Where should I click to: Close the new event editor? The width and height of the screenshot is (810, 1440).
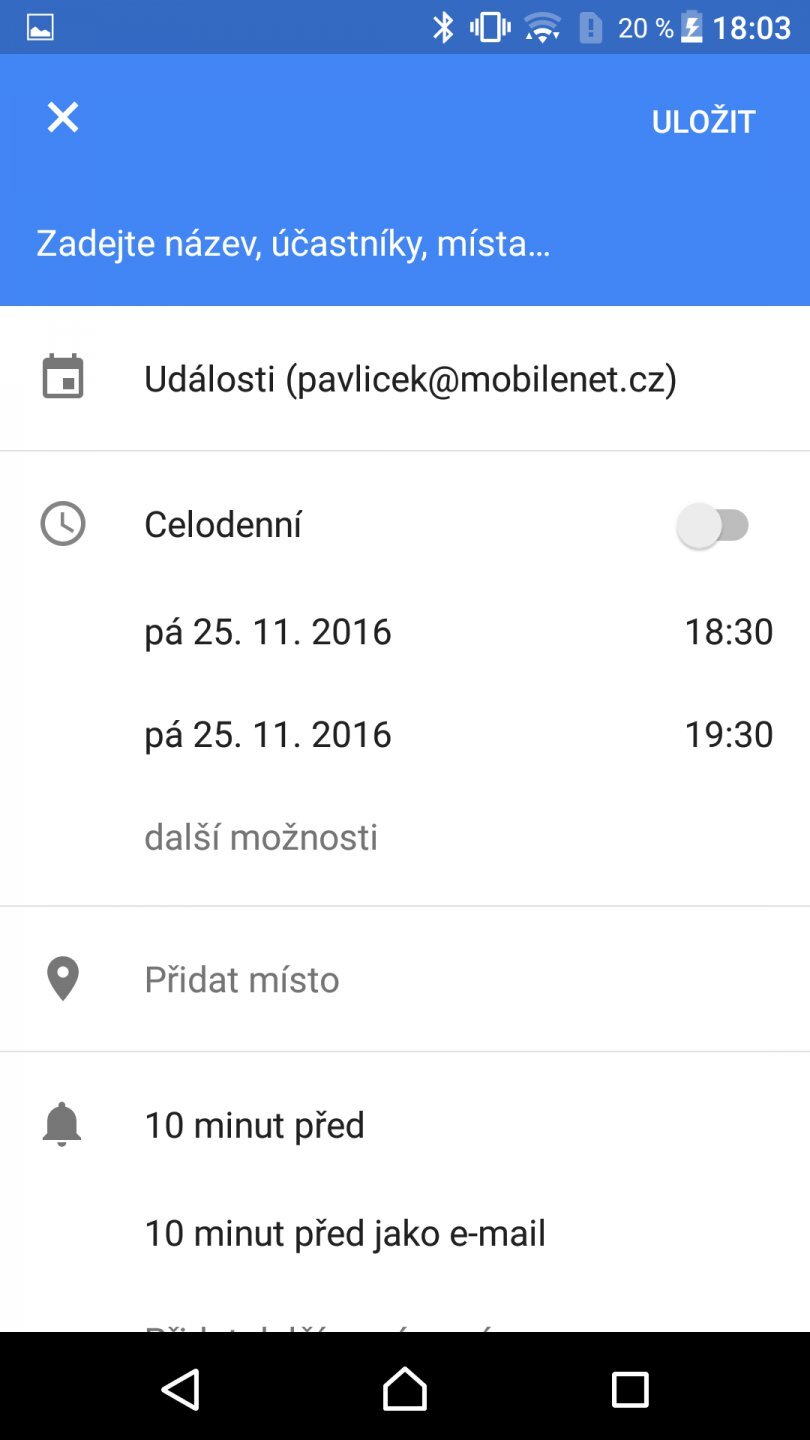[x=63, y=118]
